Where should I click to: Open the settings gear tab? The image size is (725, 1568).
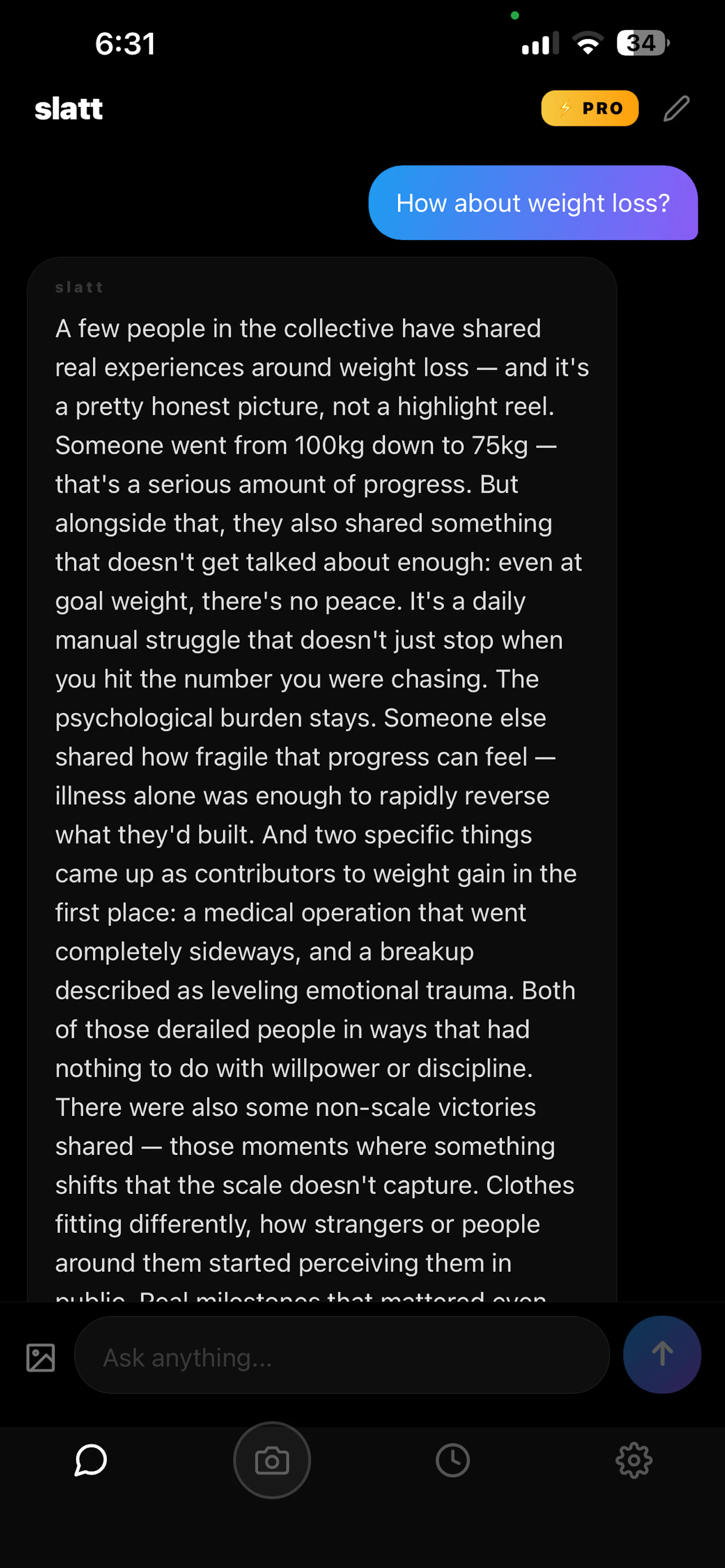pyautogui.click(x=633, y=1460)
